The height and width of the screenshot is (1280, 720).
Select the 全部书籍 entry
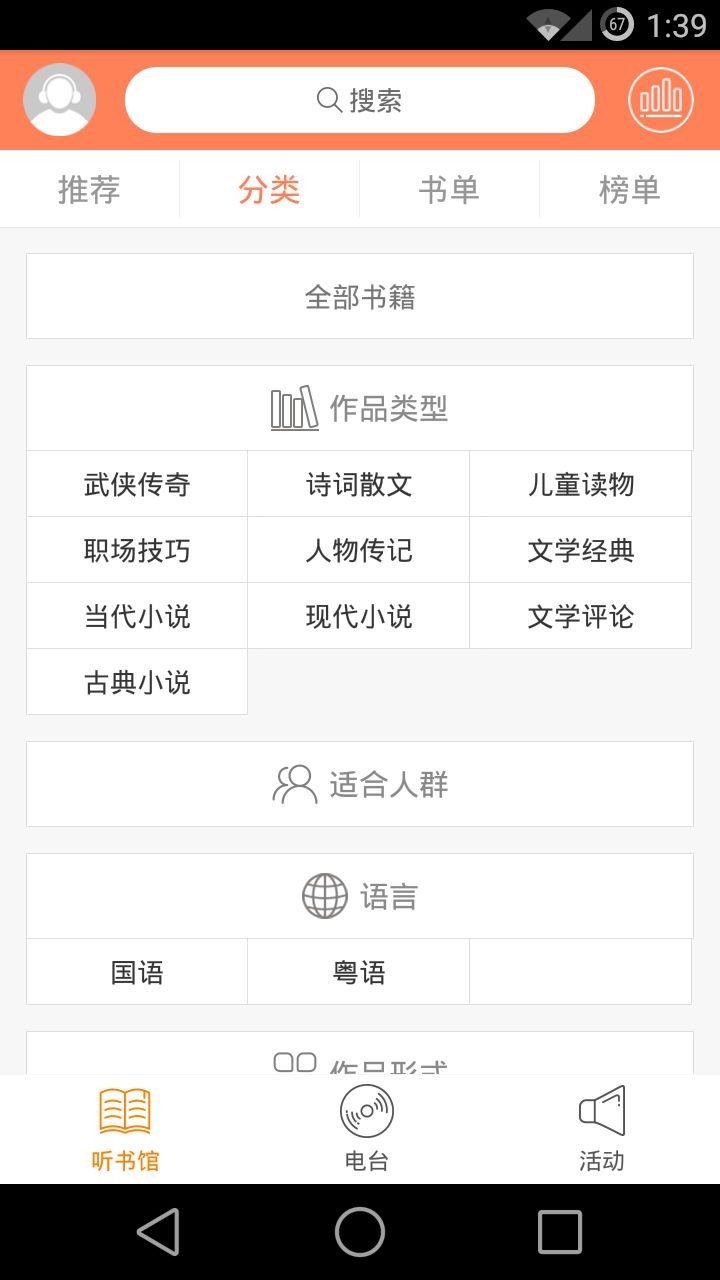tap(359, 296)
